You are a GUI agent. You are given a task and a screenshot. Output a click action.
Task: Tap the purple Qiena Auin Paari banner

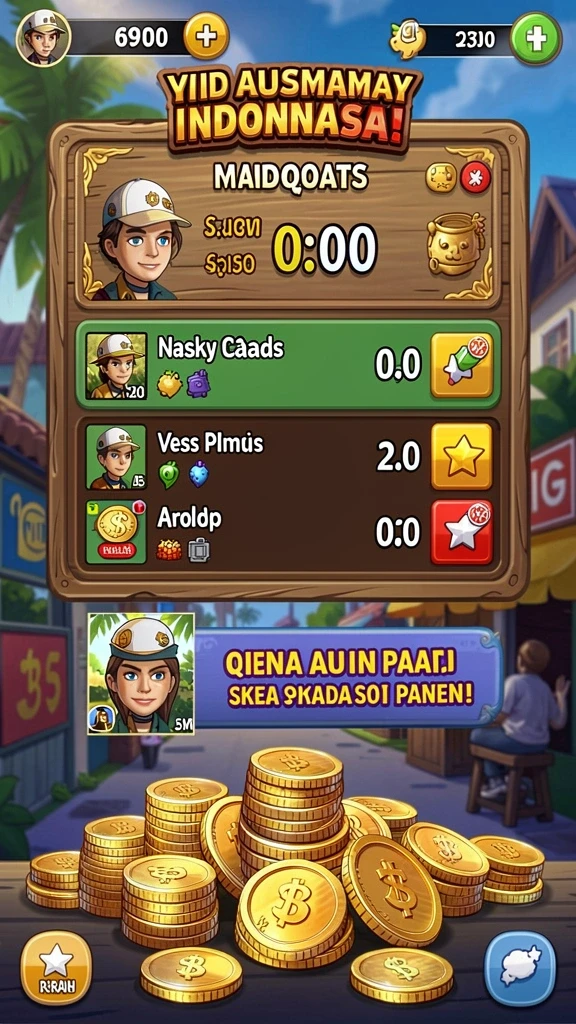point(348,677)
